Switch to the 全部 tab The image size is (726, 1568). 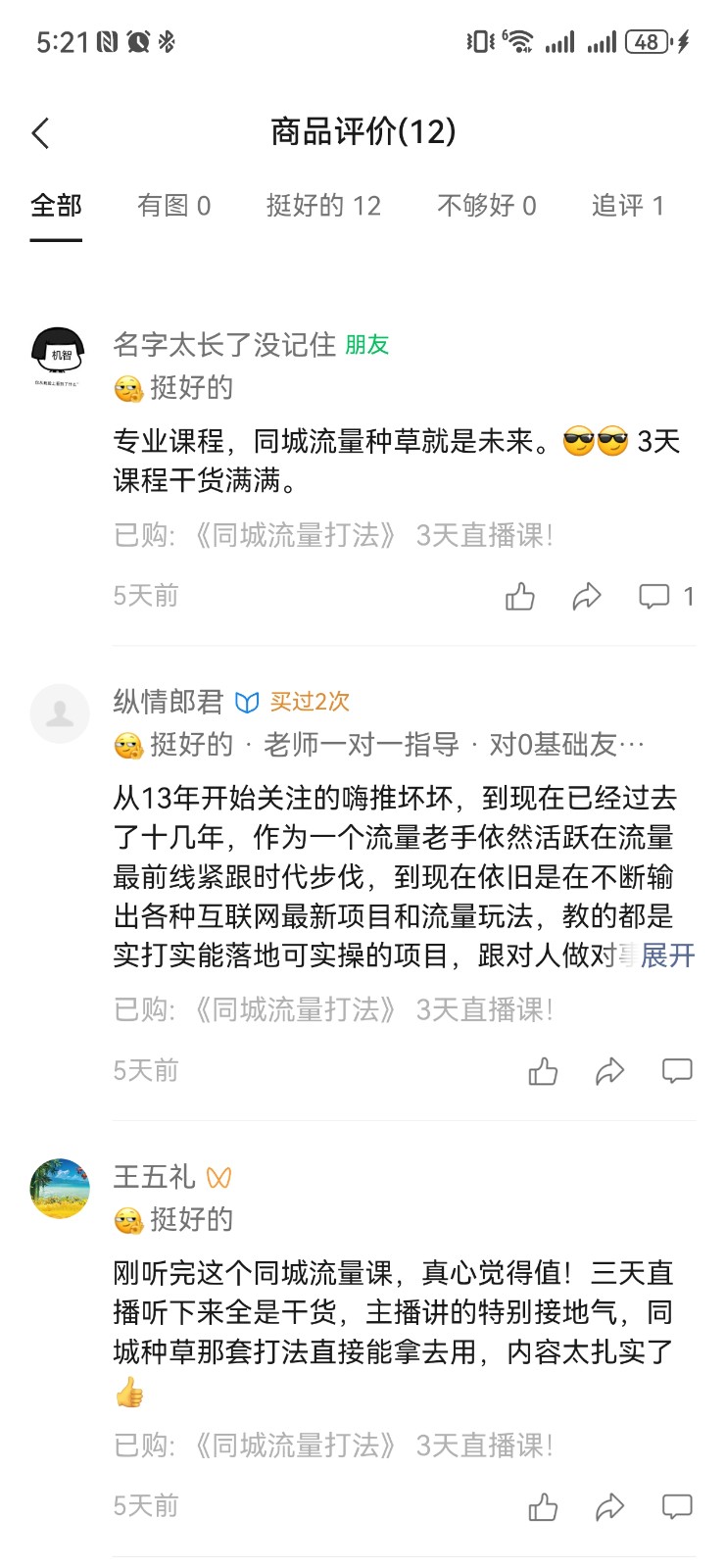pos(56,205)
